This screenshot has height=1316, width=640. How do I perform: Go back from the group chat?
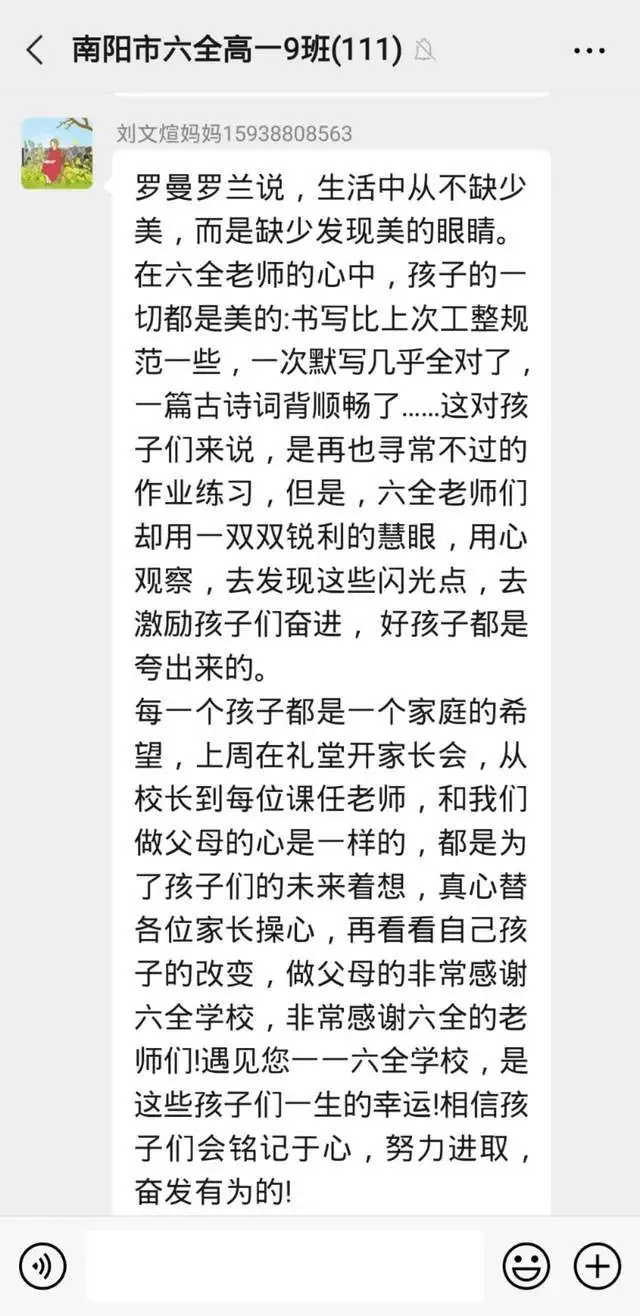point(35,49)
